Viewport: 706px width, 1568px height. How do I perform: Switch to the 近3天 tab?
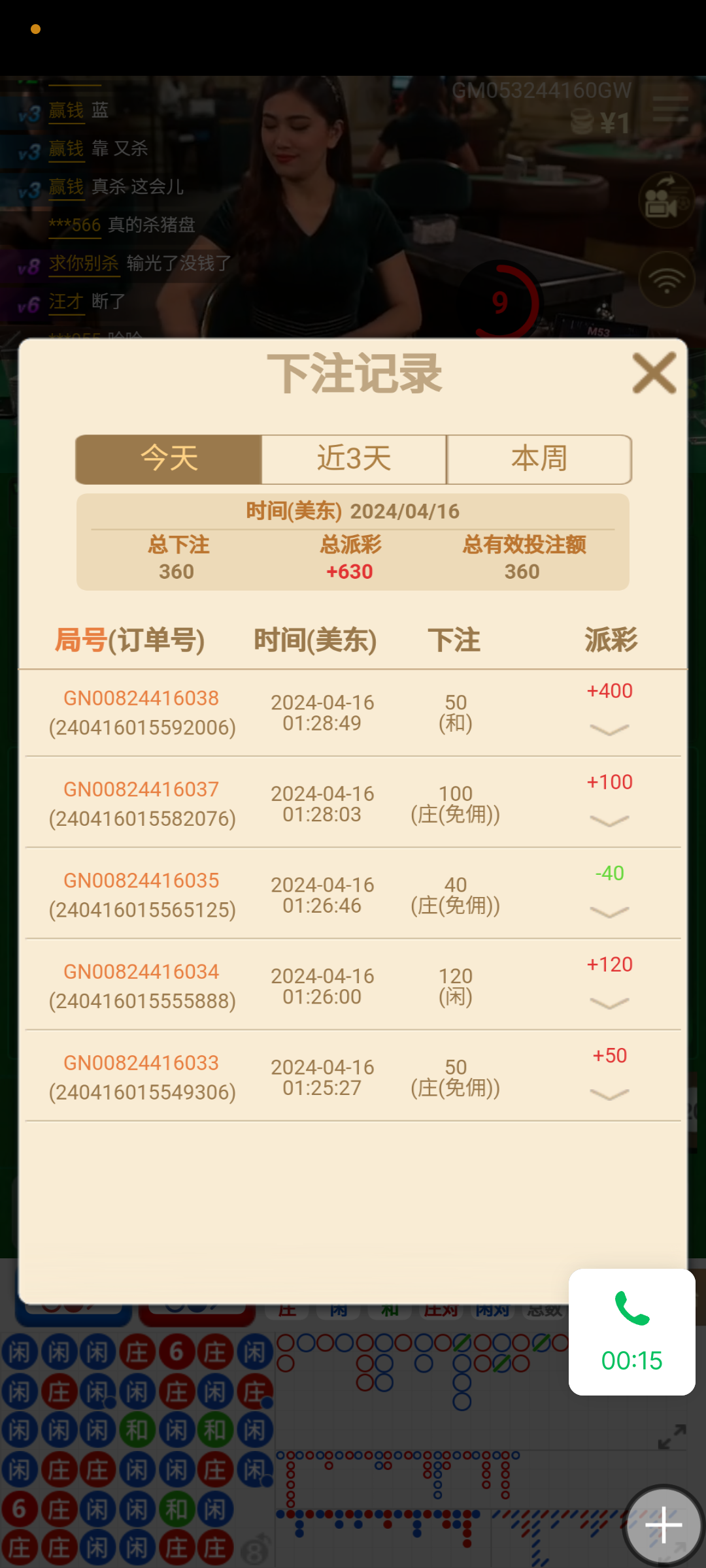[x=354, y=459]
